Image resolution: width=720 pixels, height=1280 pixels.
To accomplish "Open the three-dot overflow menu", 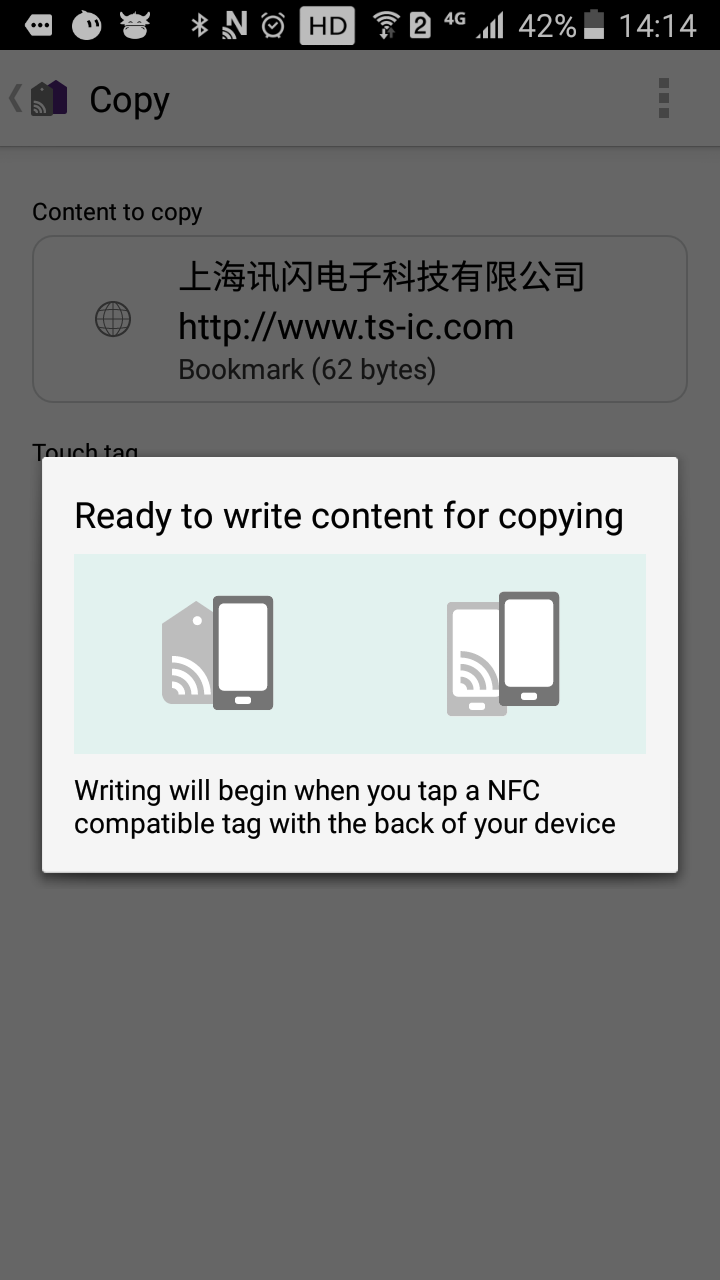I will pos(663,99).
